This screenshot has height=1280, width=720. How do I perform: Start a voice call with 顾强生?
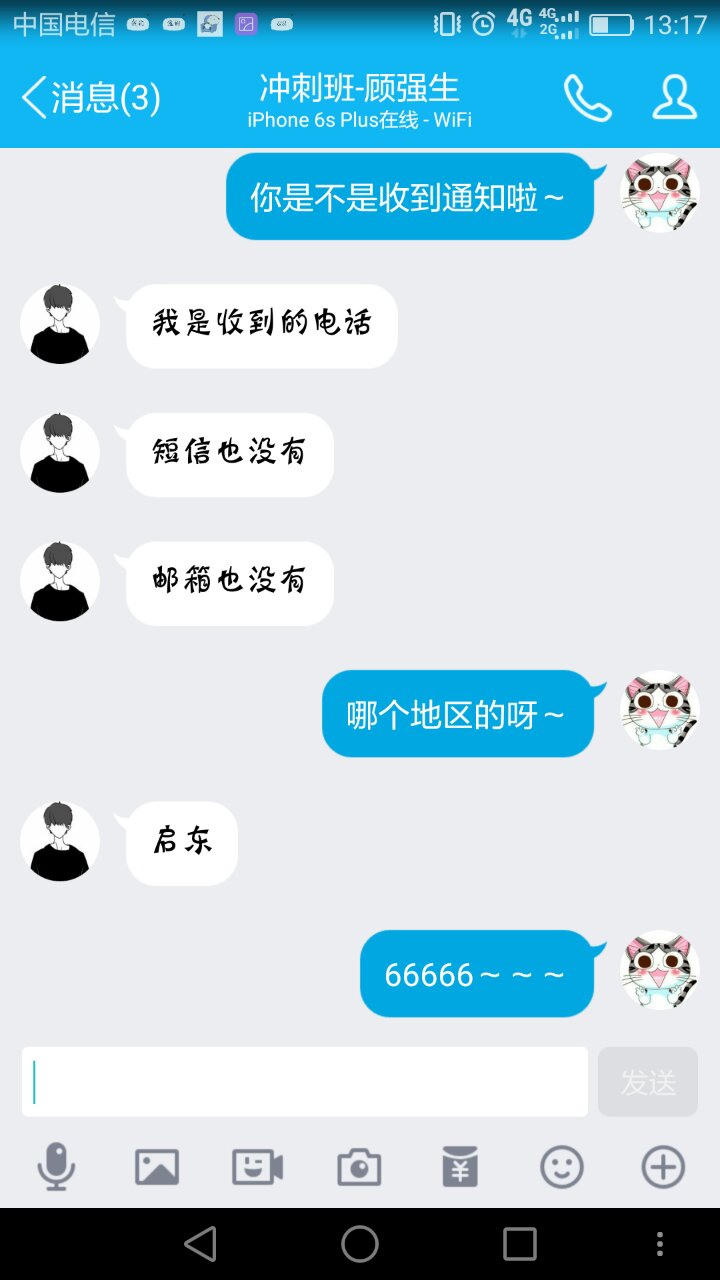pos(587,98)
